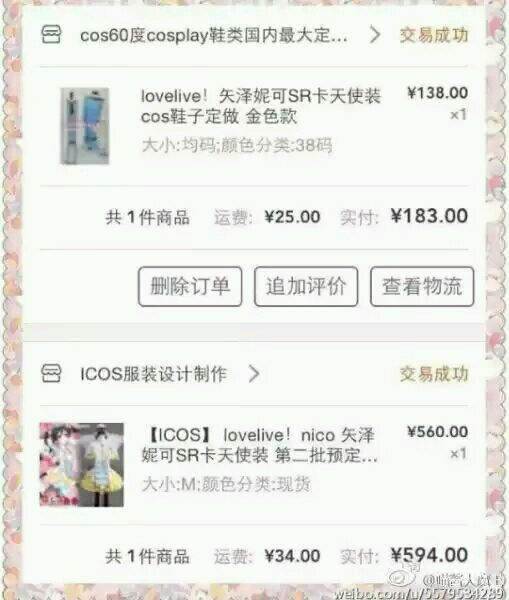Screen dimensions: 509x600
Task: Open the lovelive 矢泽妮可 cos鞋子 order item
Action: (x=254, y=126)
